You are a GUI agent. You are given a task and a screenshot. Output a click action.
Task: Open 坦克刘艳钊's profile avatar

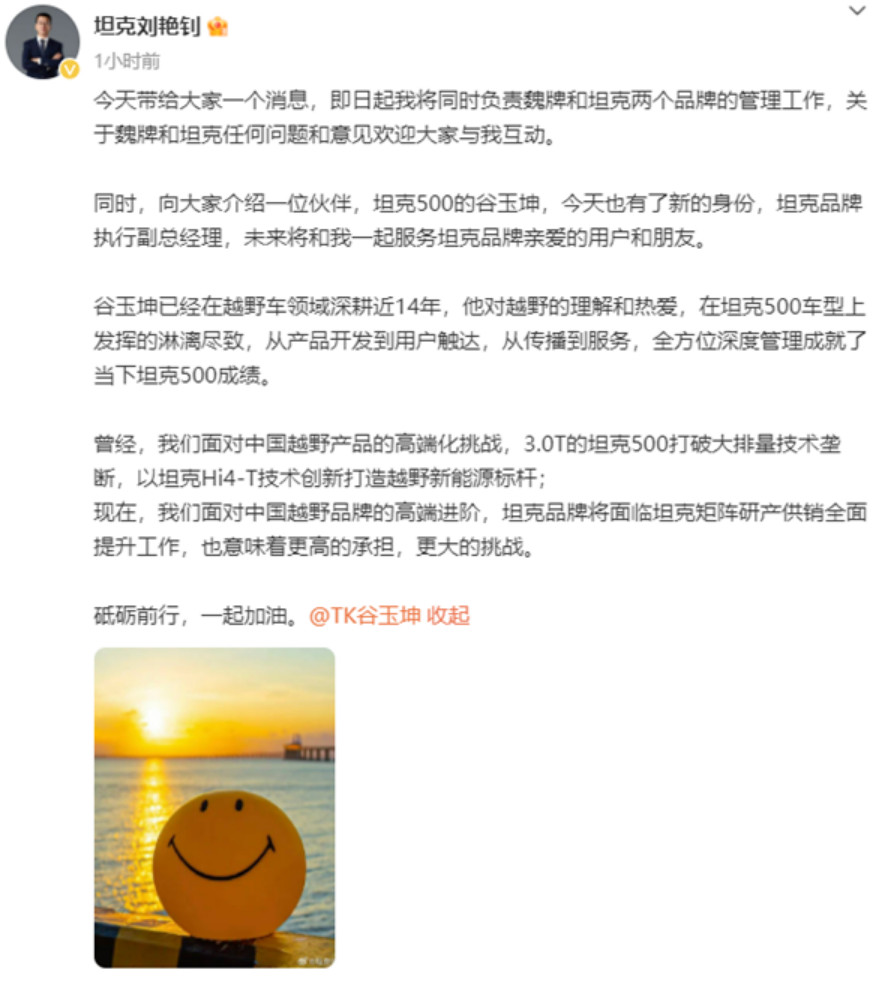click(43, 42)
